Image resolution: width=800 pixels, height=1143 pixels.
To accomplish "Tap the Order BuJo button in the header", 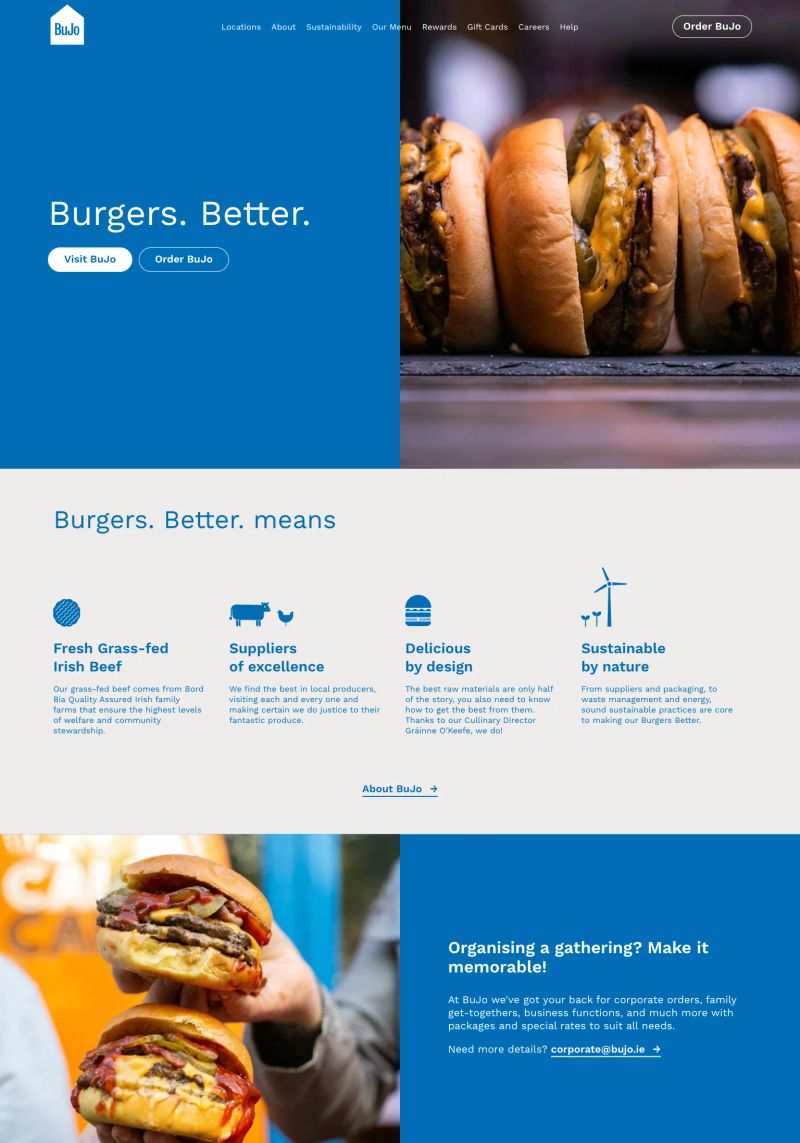I will point(711,26).
